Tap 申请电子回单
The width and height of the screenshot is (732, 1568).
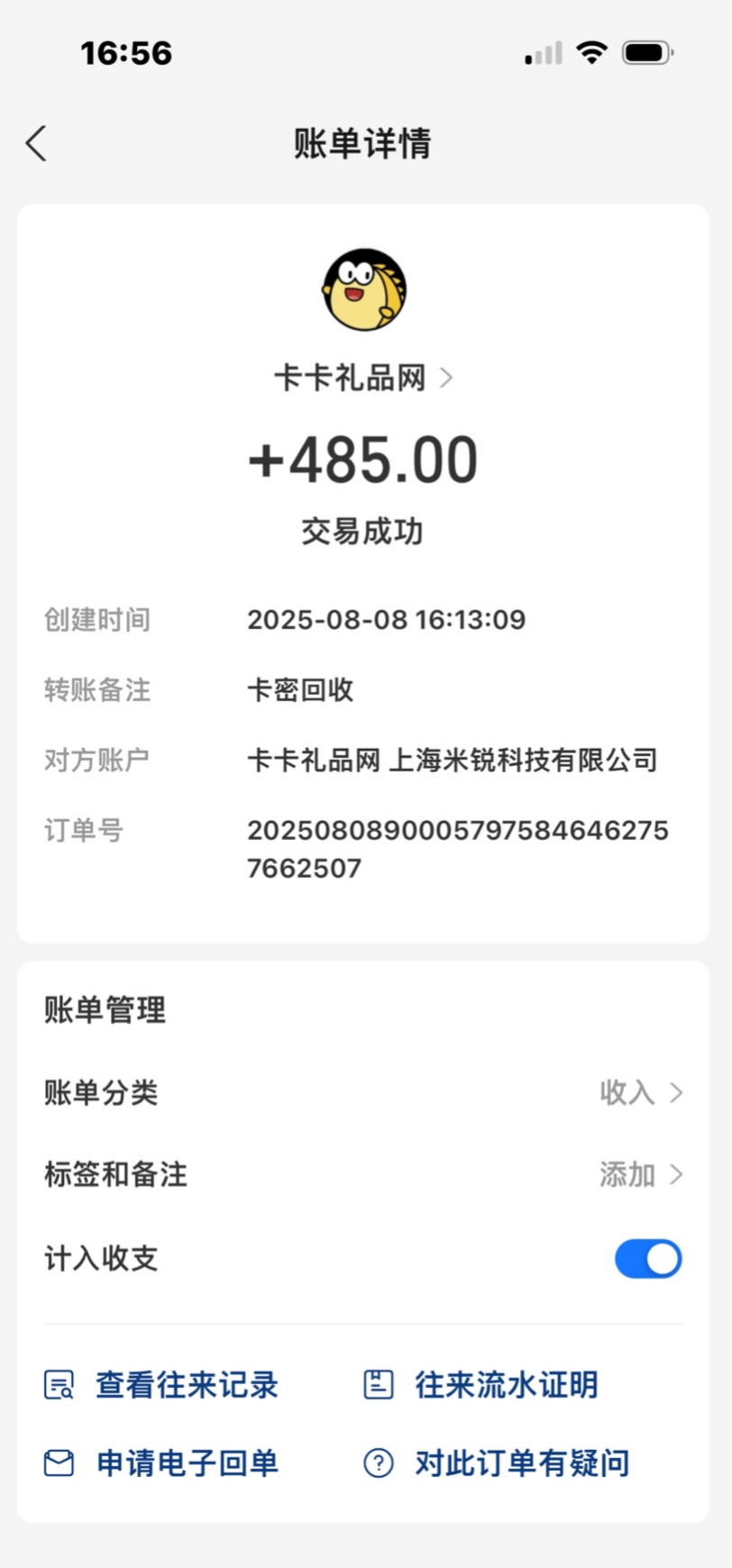[x=162, y=1463]
